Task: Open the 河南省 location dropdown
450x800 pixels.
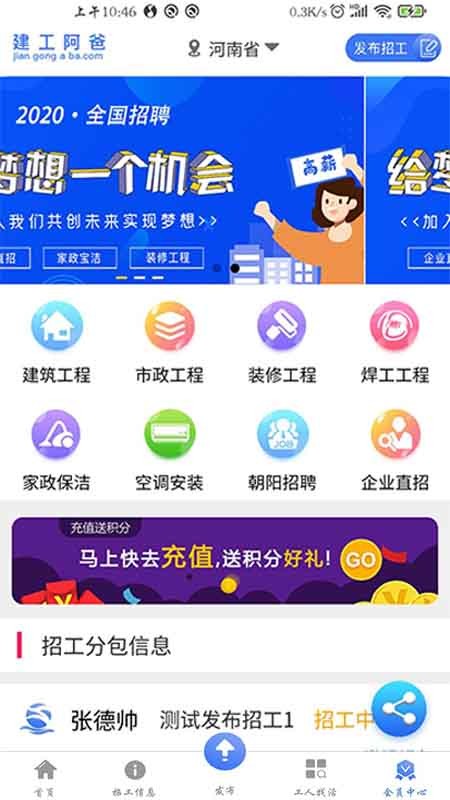Action: tap(233, 49)
